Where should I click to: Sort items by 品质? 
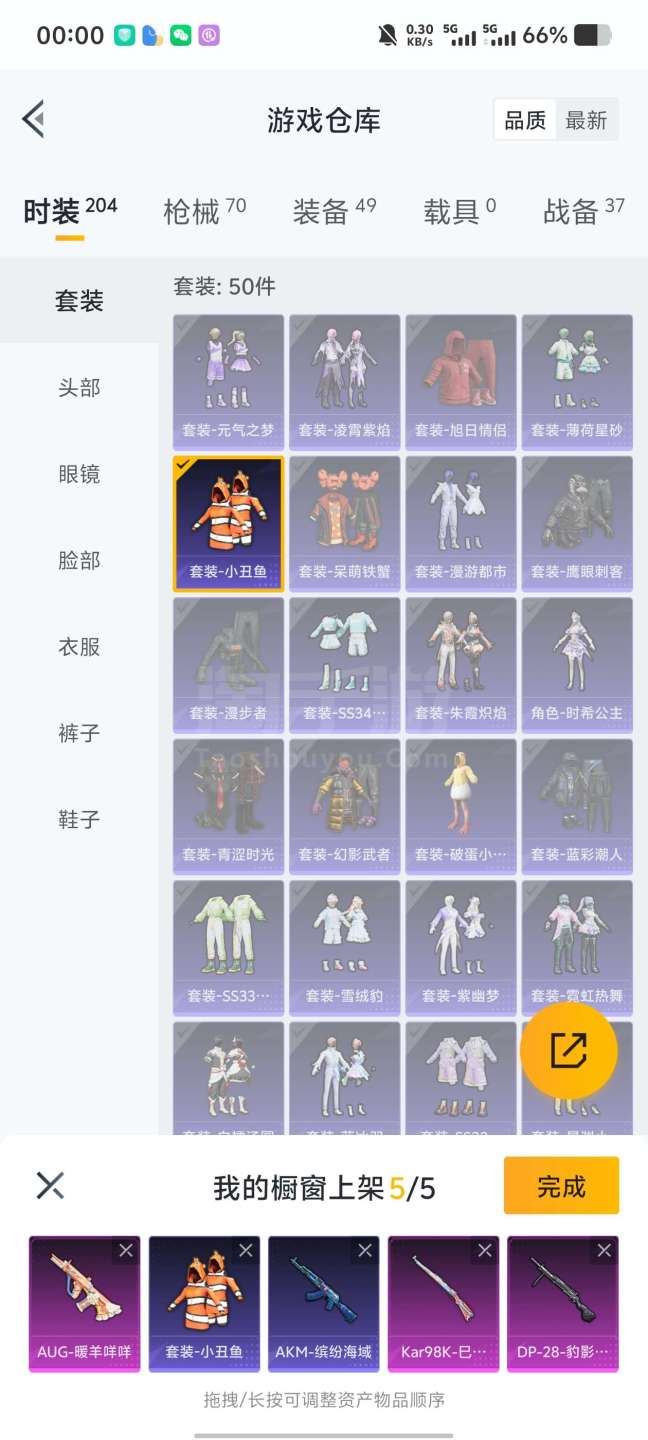[x=525, y=121]
